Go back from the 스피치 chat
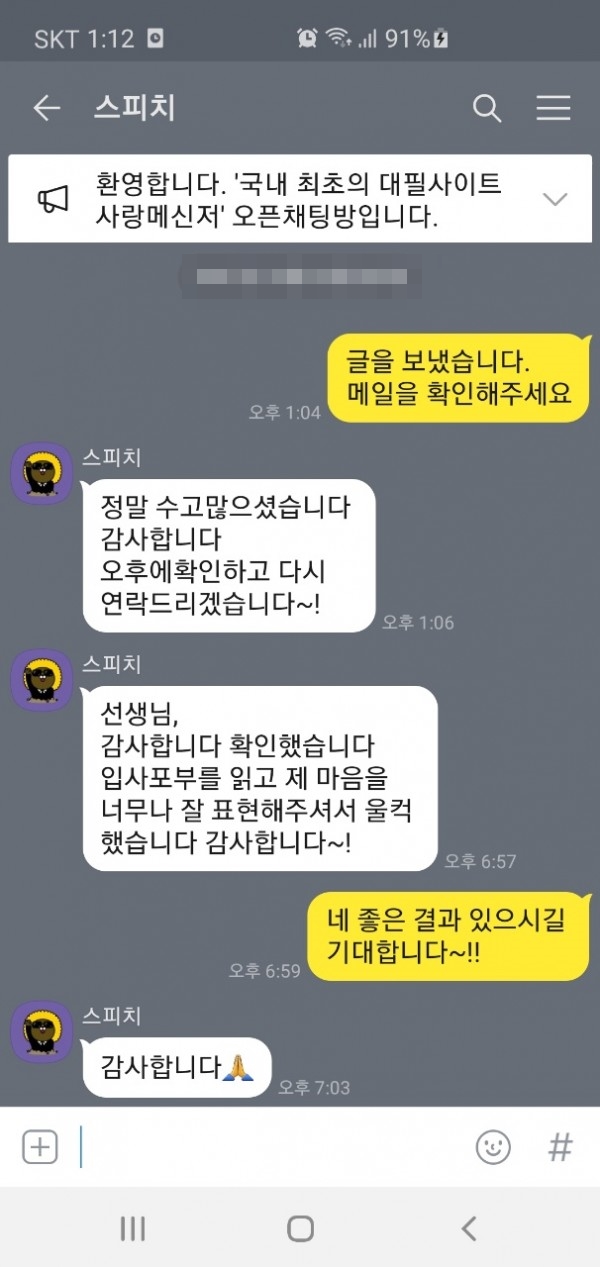Screen dimensions: 600x1267 click(47, 108)
